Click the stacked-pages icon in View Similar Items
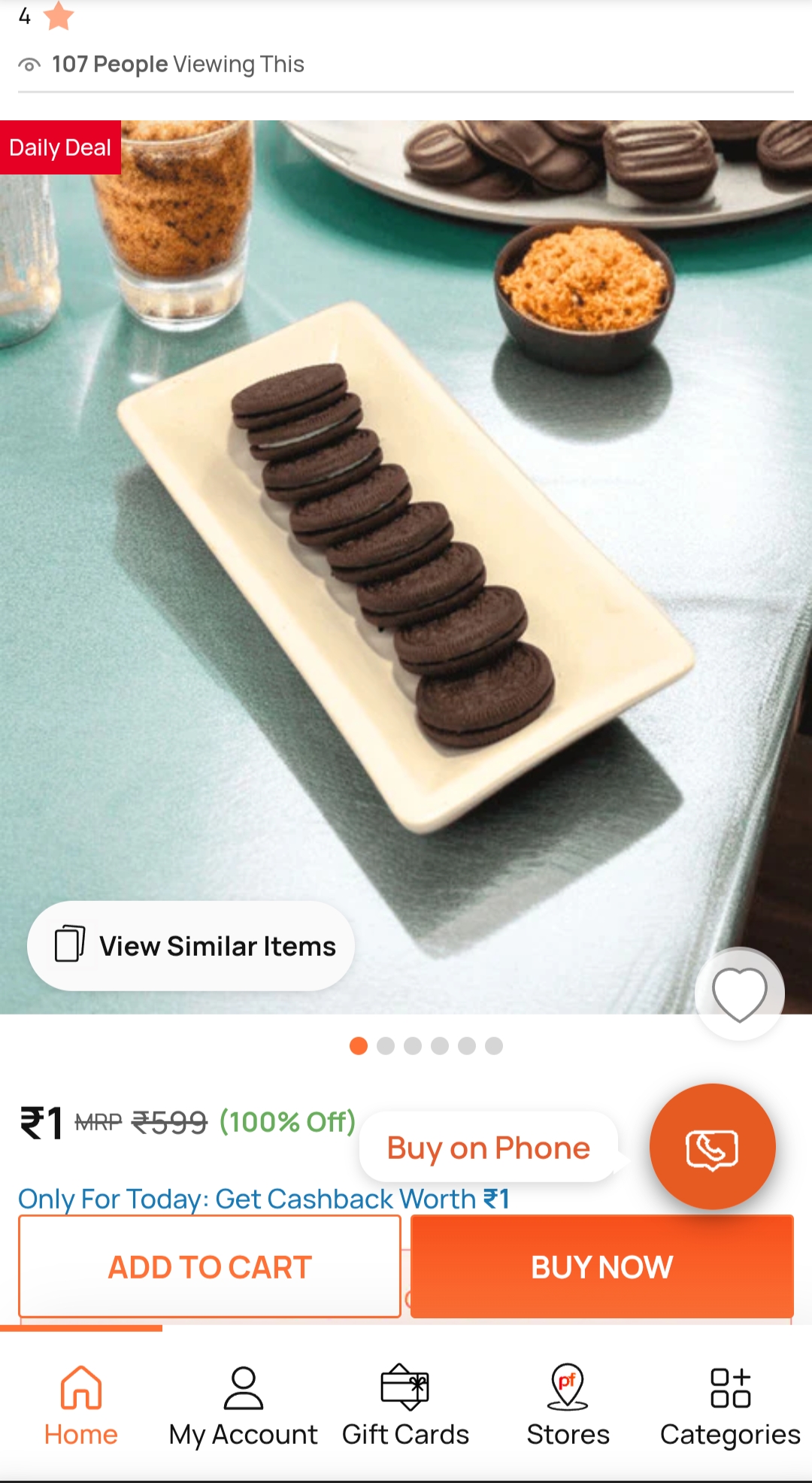Screen dimensions: 812x1483 (x=68, y=946)
